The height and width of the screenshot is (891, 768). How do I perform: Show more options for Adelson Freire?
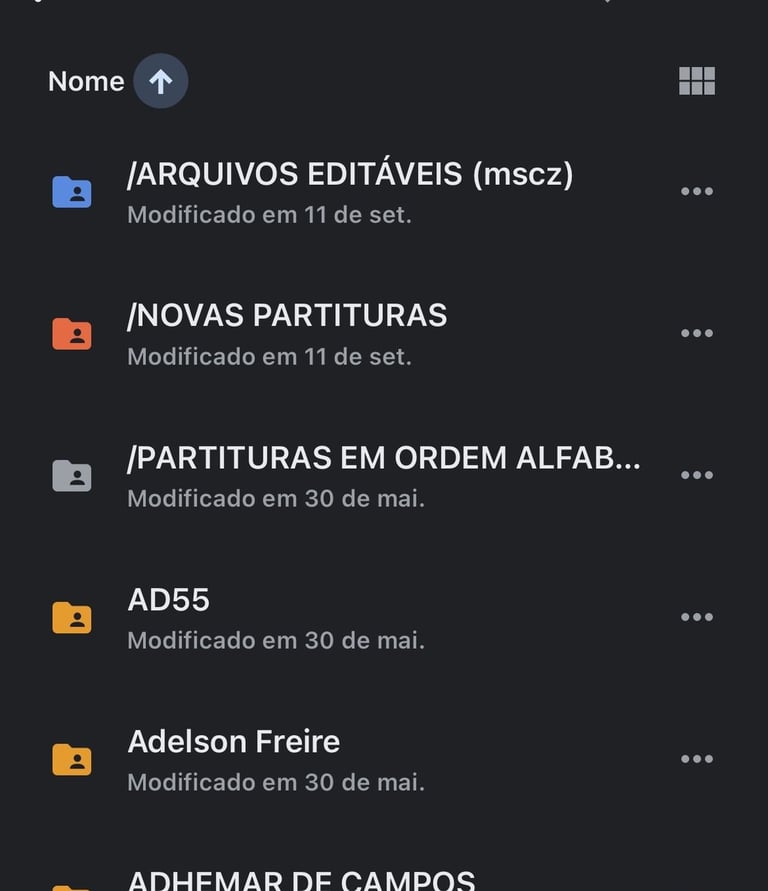[697, 759]
